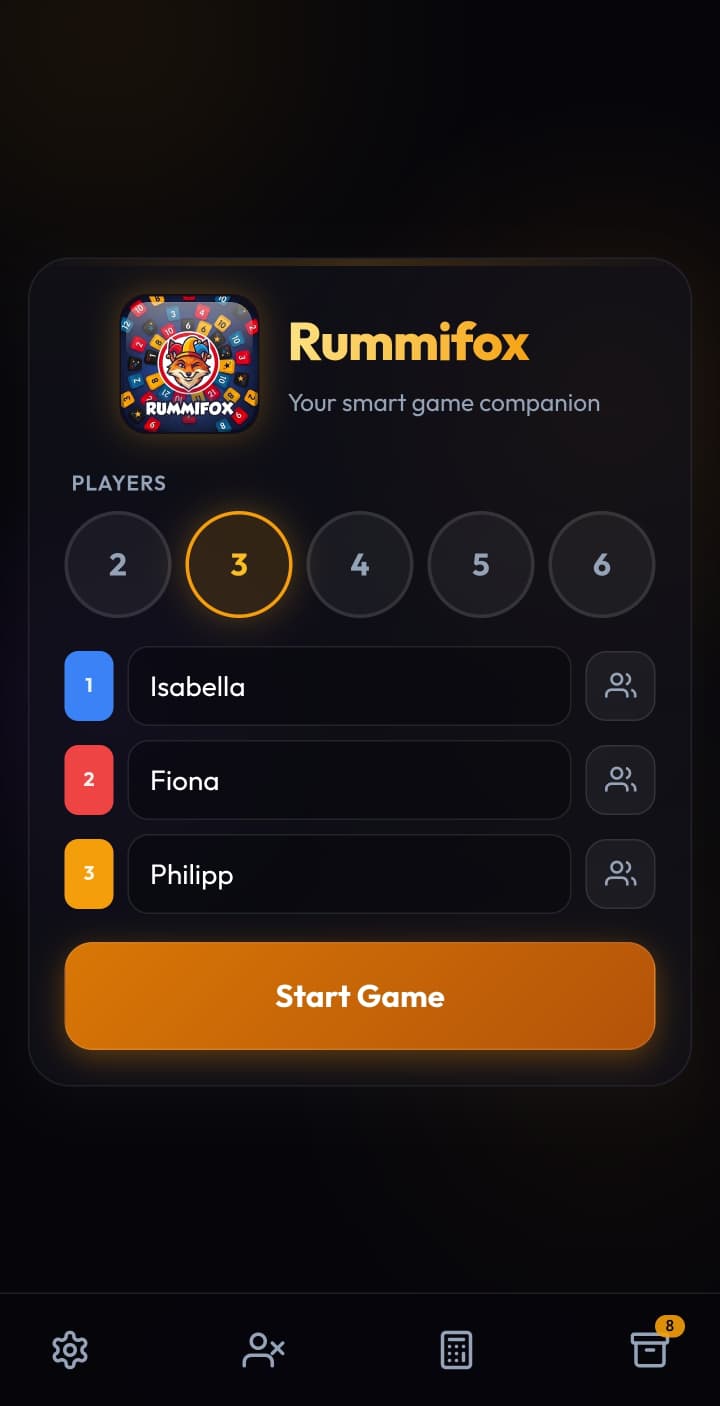This screenshot has height=1406, width=720.
Task: Select 3 players
Action: [239, 564]
